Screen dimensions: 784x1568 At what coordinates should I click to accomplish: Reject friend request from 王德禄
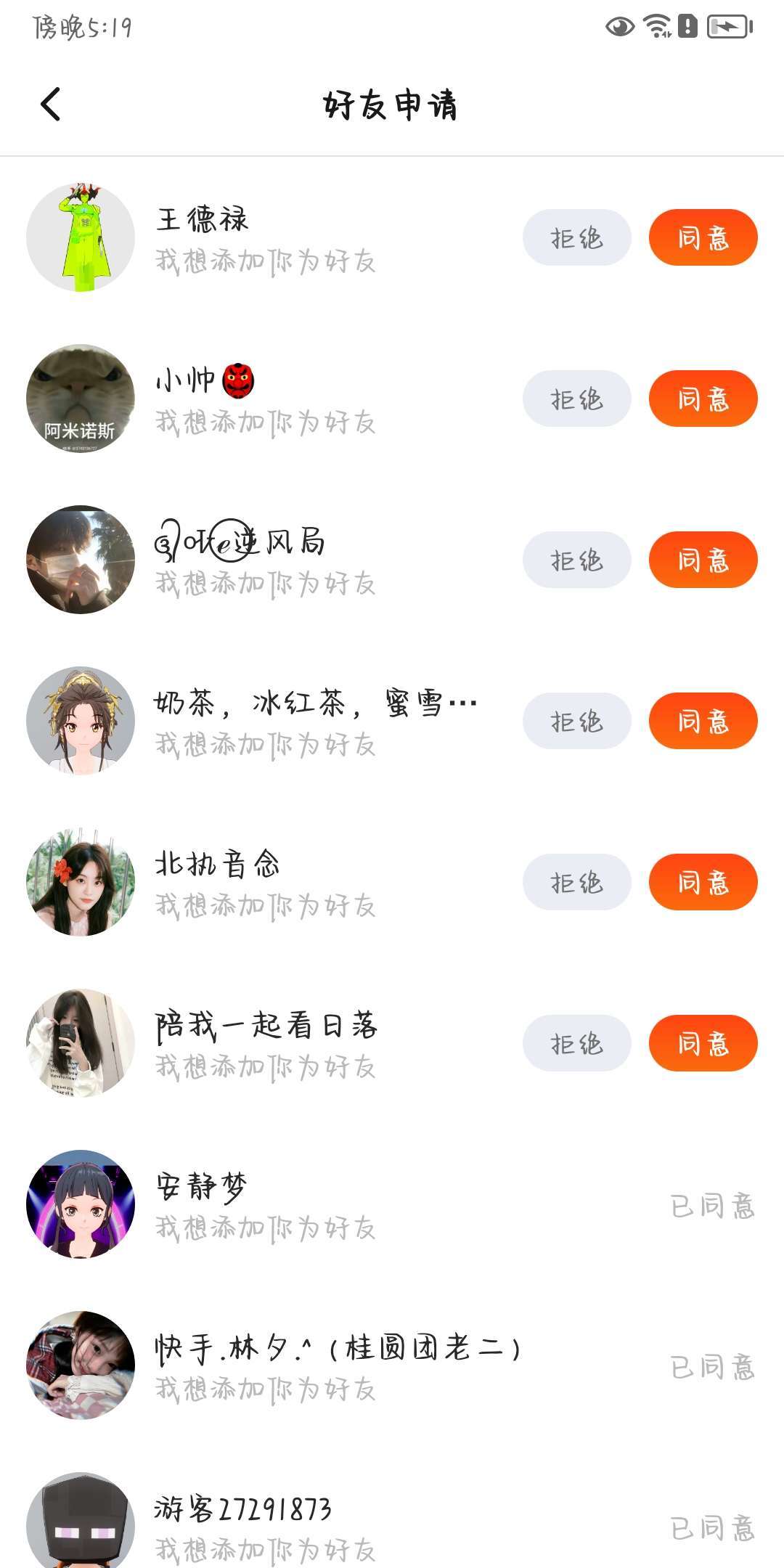[x=576, y=238]
